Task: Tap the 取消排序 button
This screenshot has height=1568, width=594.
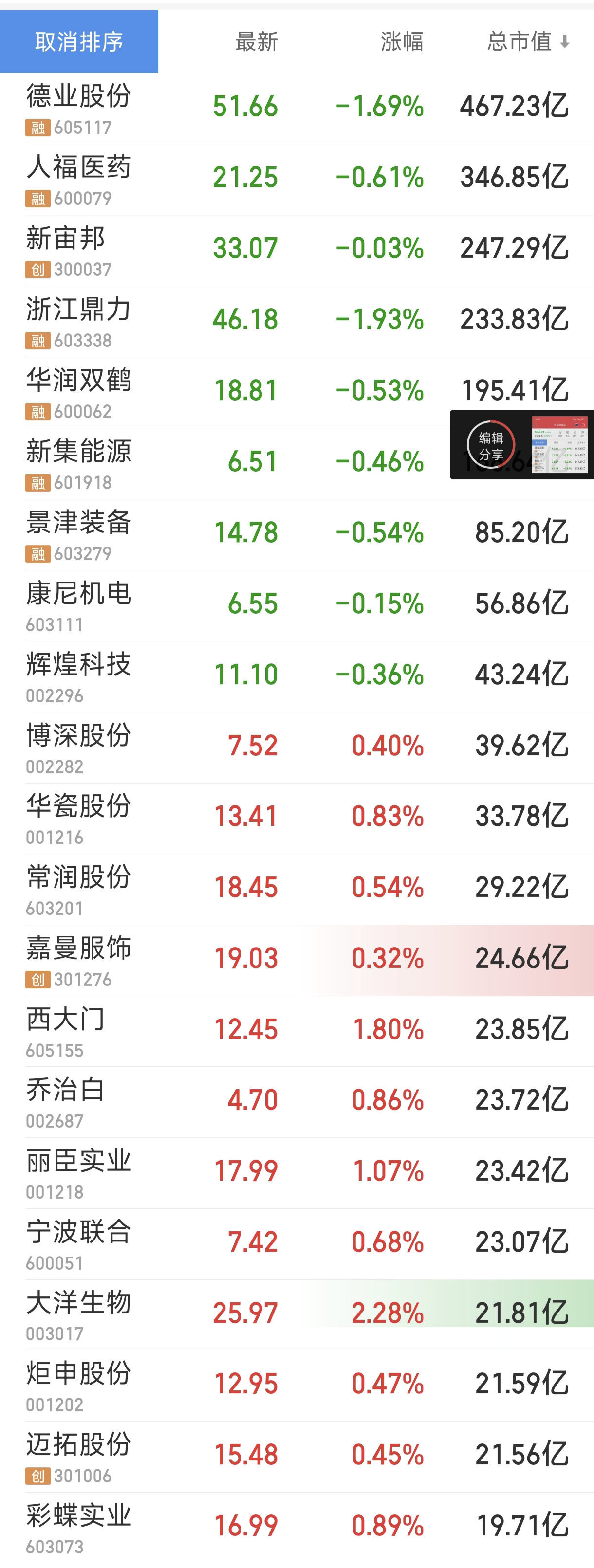Action: pyautogui.click(x=79, y=41)
